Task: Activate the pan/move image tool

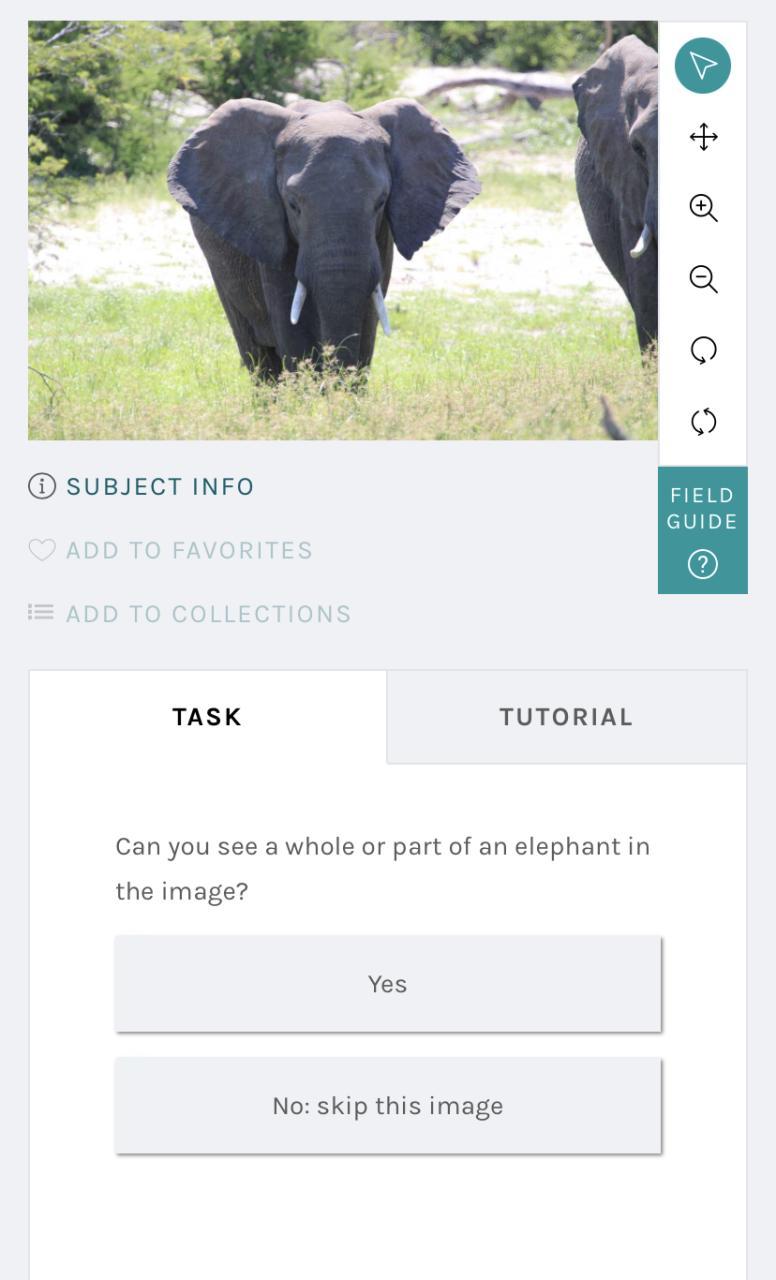Action: click(703, 137)
